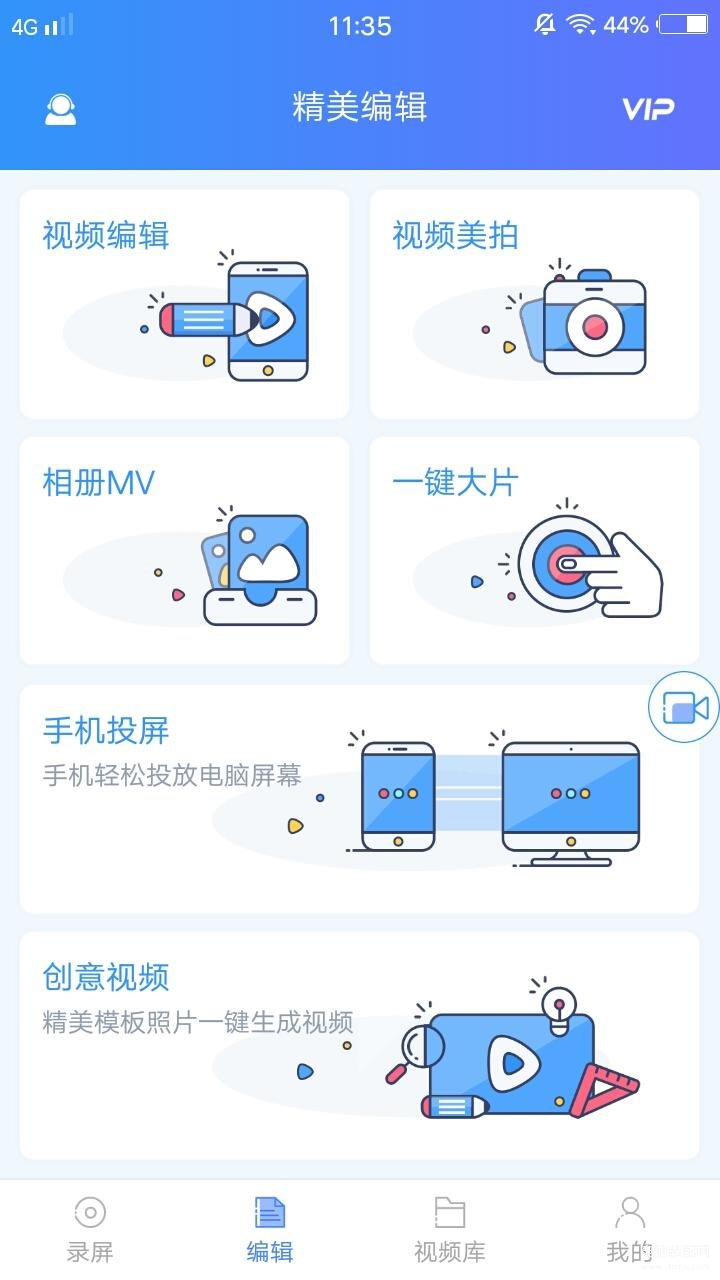Open the 视频编辑 card
The image size is (720, 1280).
(185, 304)
